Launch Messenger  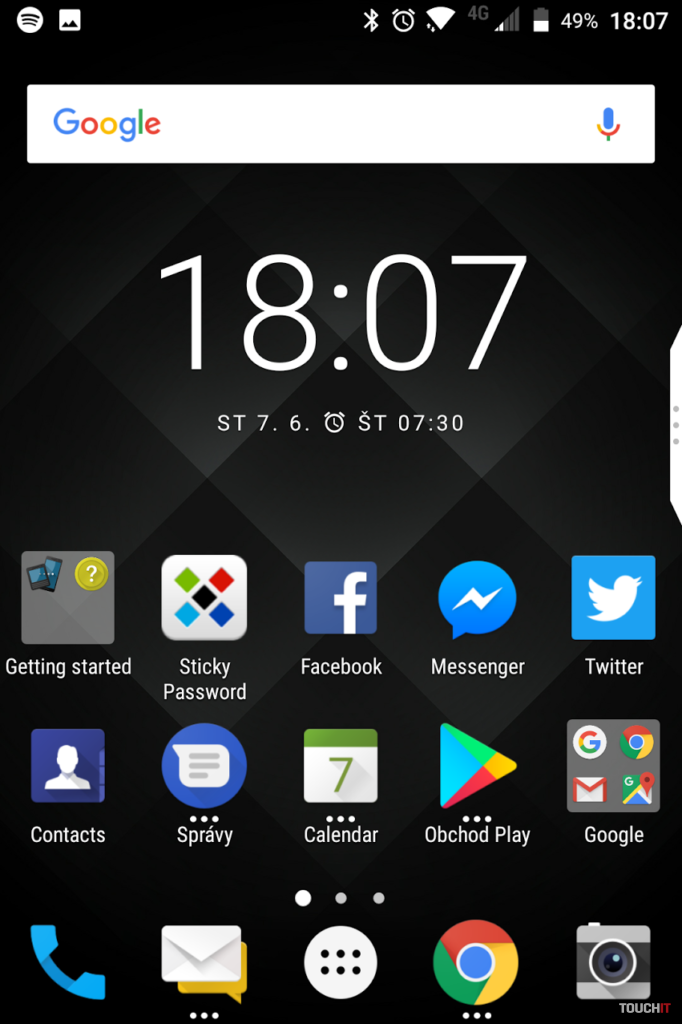[477, 598]
